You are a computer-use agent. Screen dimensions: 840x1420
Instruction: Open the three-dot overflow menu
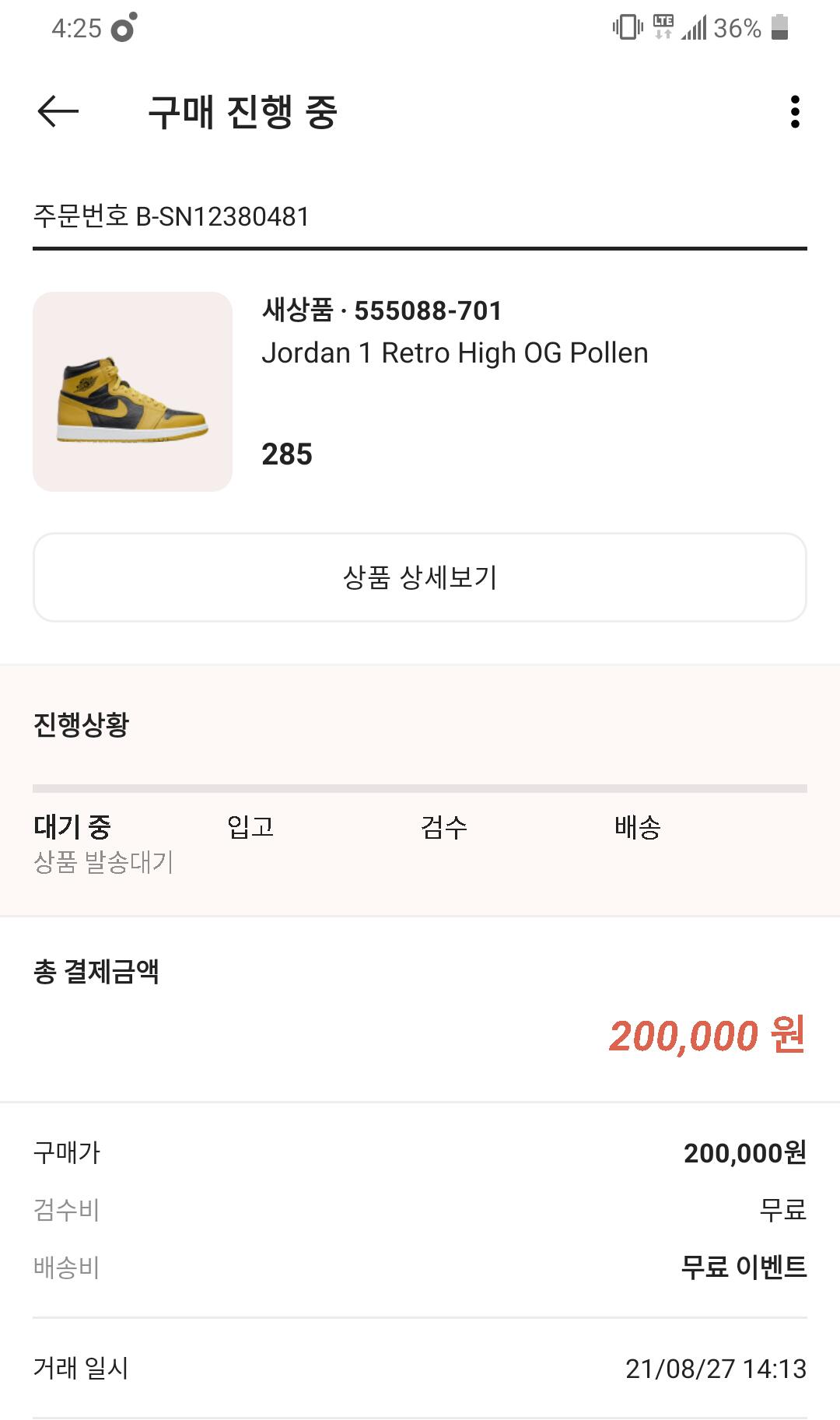pos(794,112)
